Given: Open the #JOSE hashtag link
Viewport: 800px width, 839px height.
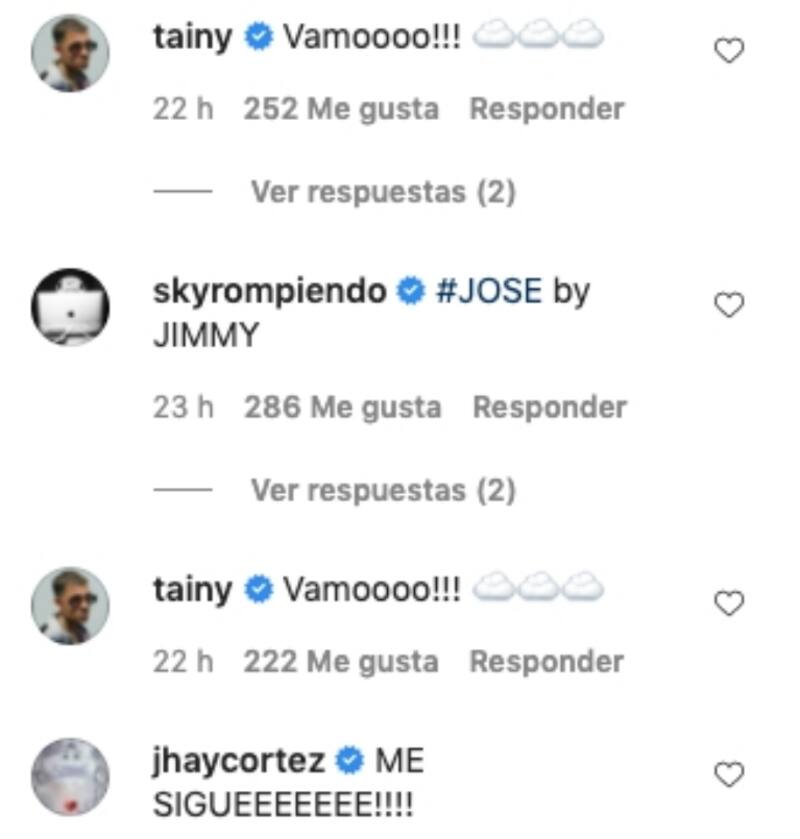Looking at the screenshot, I should point(489,291).
